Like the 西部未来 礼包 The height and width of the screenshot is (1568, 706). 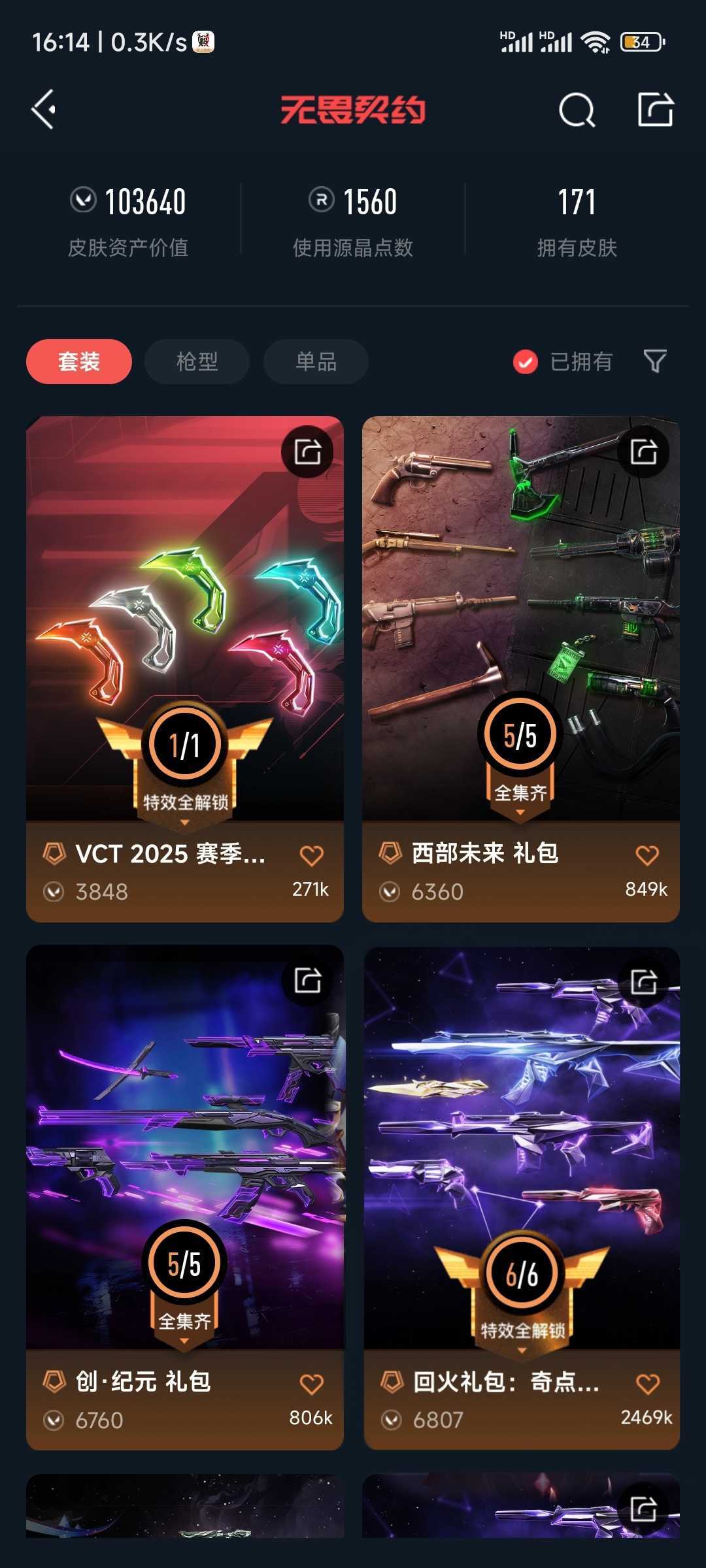647,855
